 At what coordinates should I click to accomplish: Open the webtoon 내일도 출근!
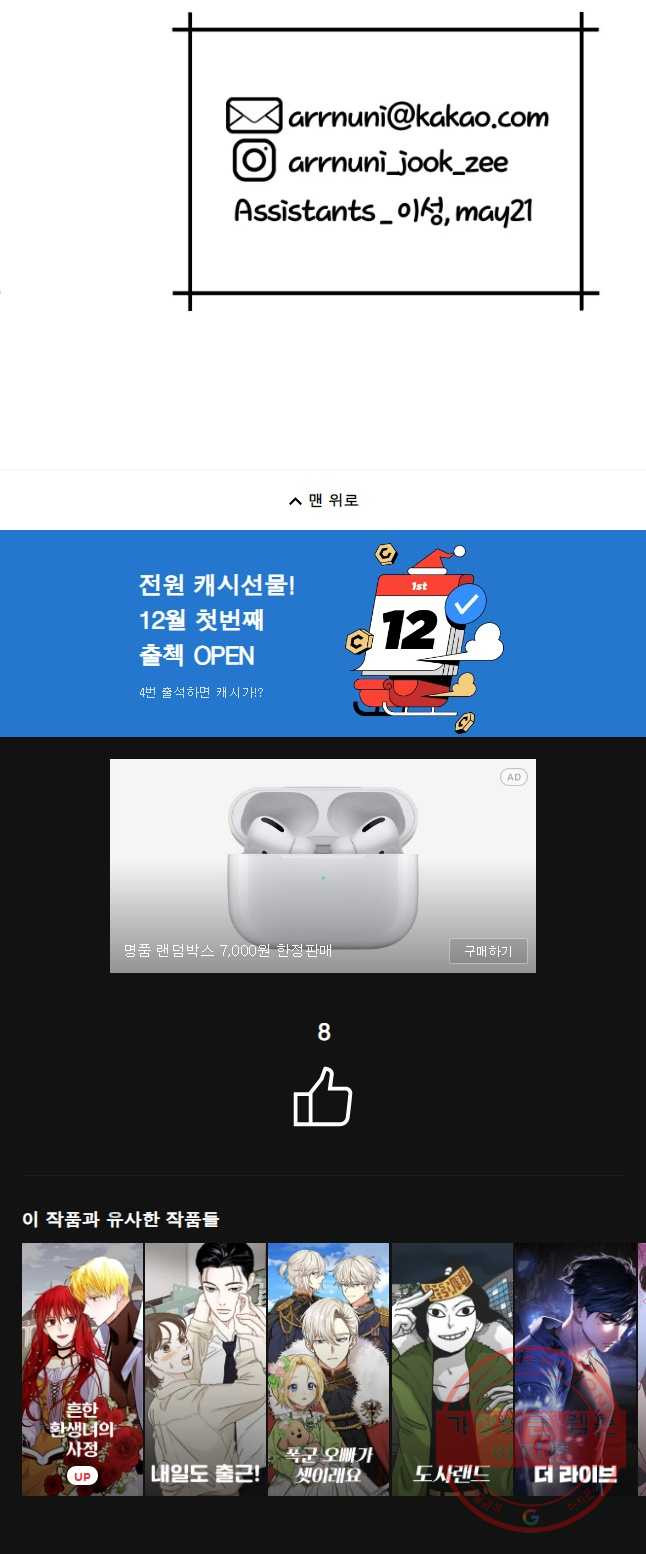tap(206, 1369)
